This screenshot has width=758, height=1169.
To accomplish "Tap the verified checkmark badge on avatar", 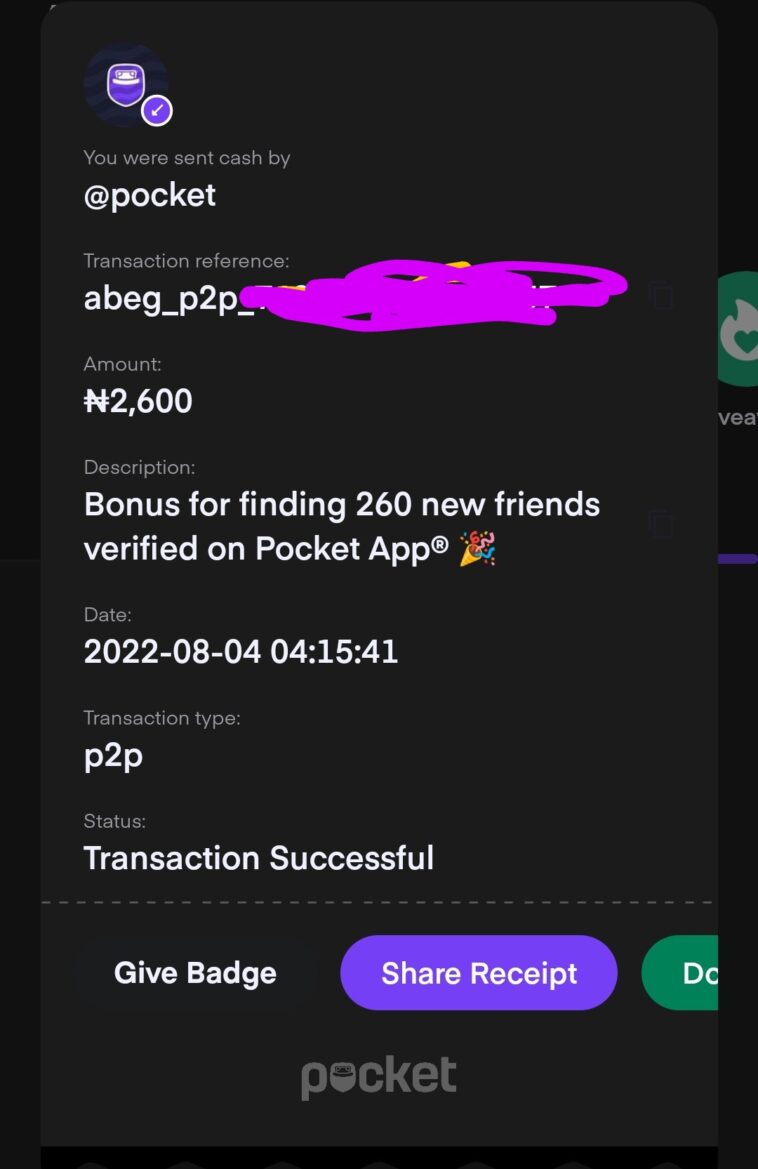I will tap(157, 112).
